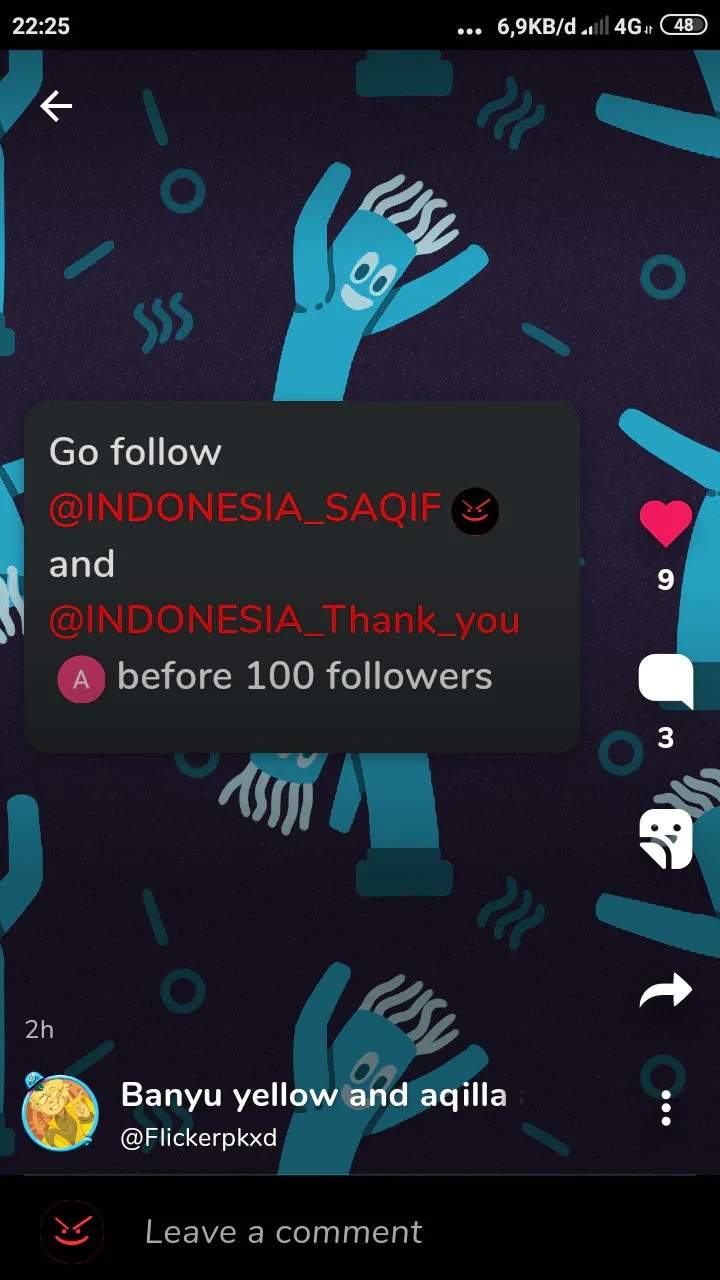720x1280 pixels.
Task: Open the three-dot overflow menu
Action: click(666, 1108)
